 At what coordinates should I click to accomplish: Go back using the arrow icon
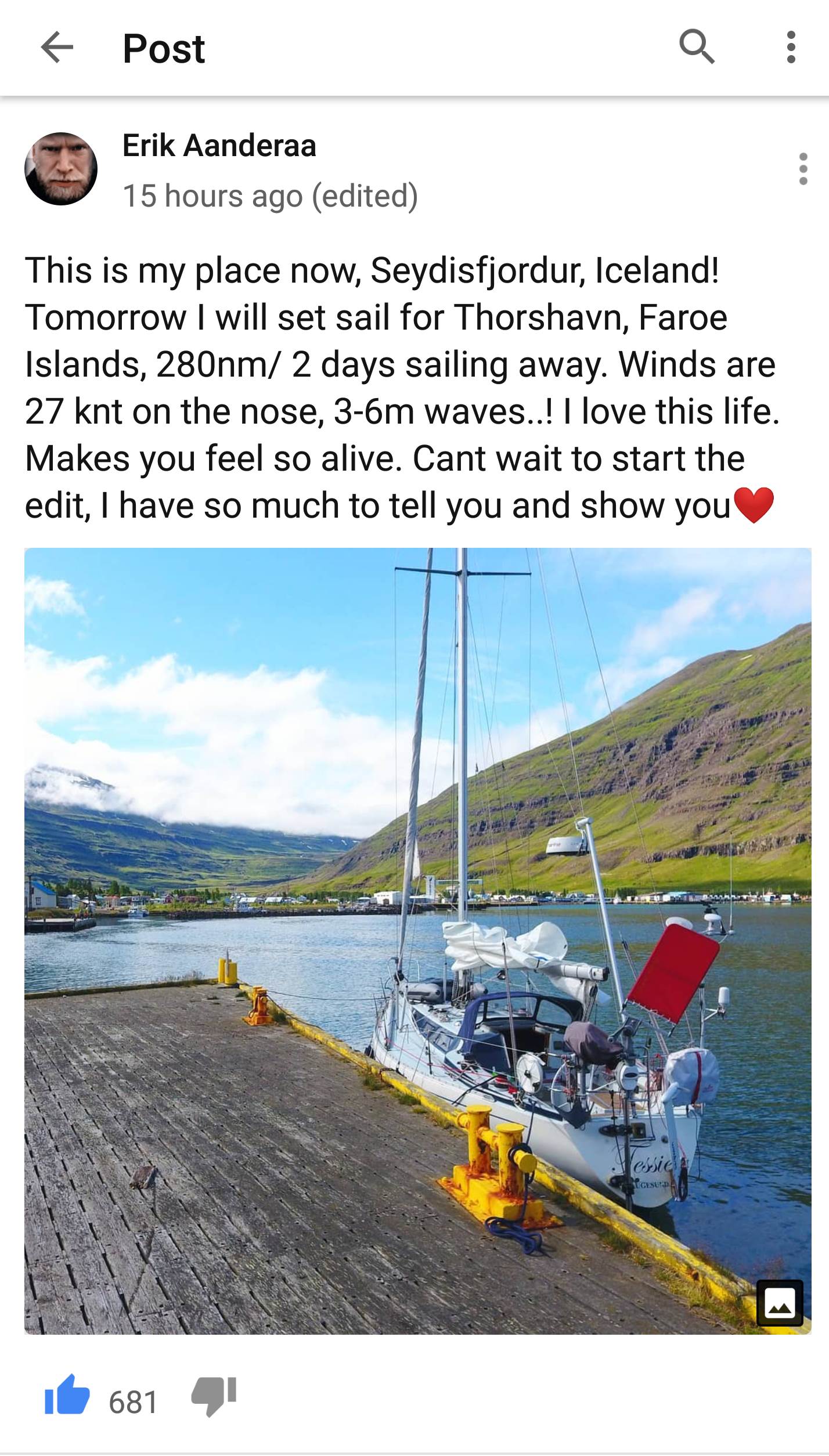click(57, 48)
